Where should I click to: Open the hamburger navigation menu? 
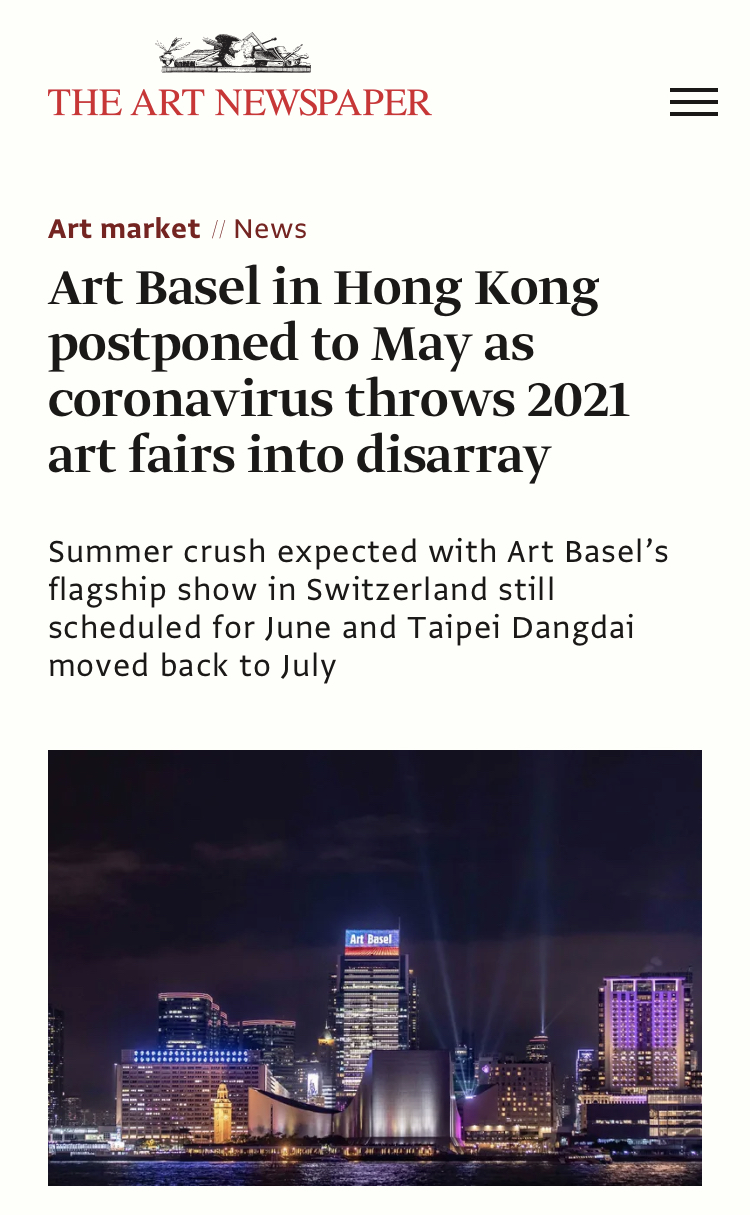coord(693,102)
